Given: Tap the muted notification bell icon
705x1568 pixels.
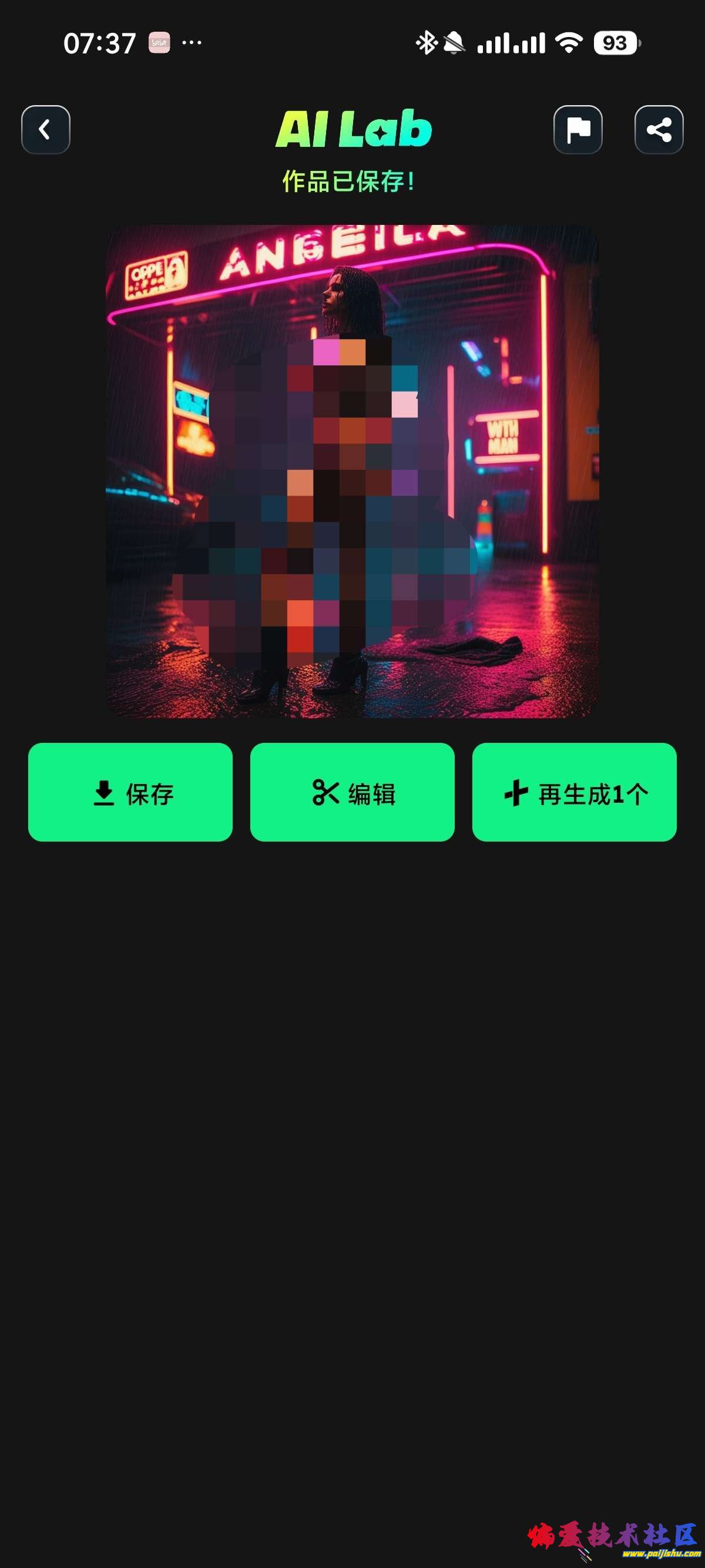Looking at the screenshot, I should coord(453,43).
